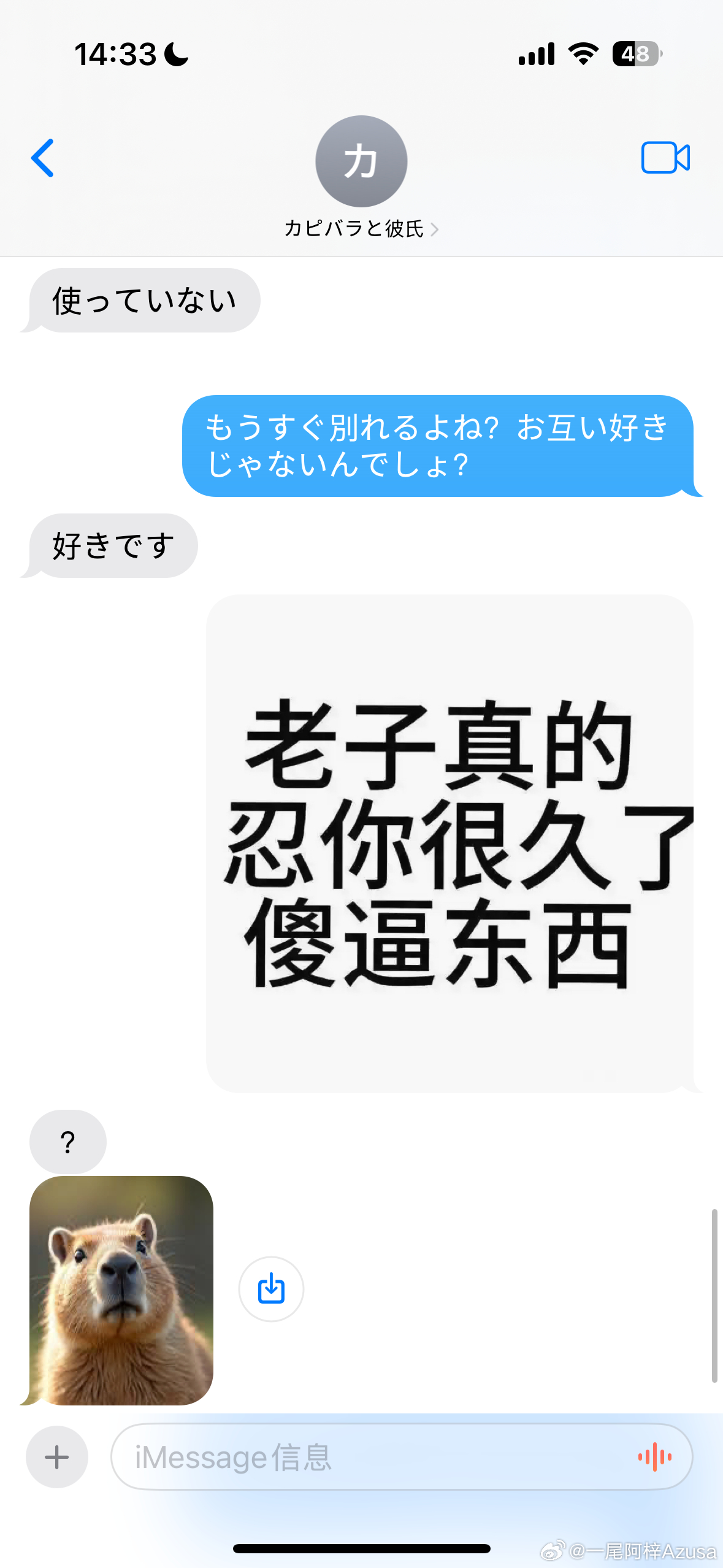Image resolution: width=723 pixels, height=1568 pixels.
Task: View the capybara photo full screen
Action: [x=121, y=1289]
